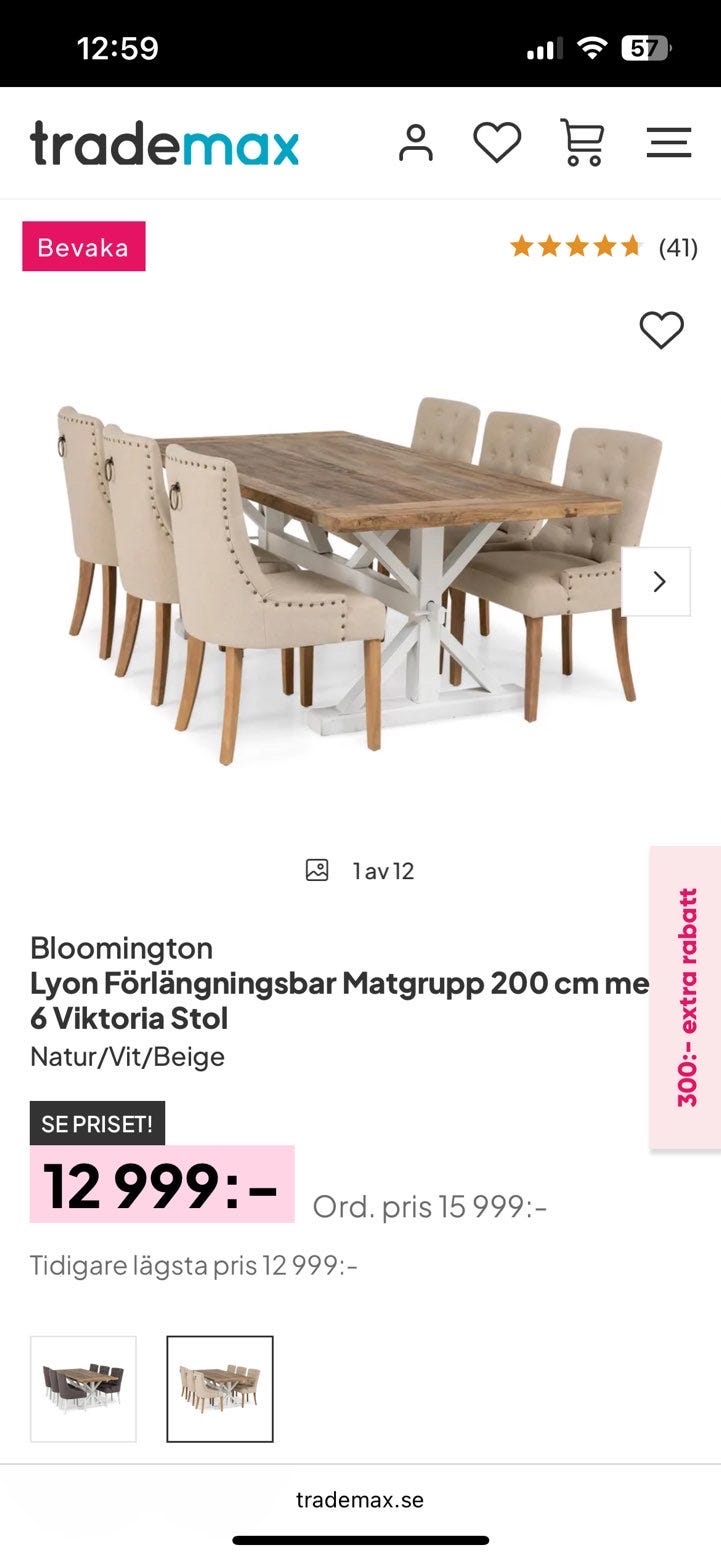Select the pink highlighted 12 999:- price
The image size is (721, 1560).
tap(162, 1188)
